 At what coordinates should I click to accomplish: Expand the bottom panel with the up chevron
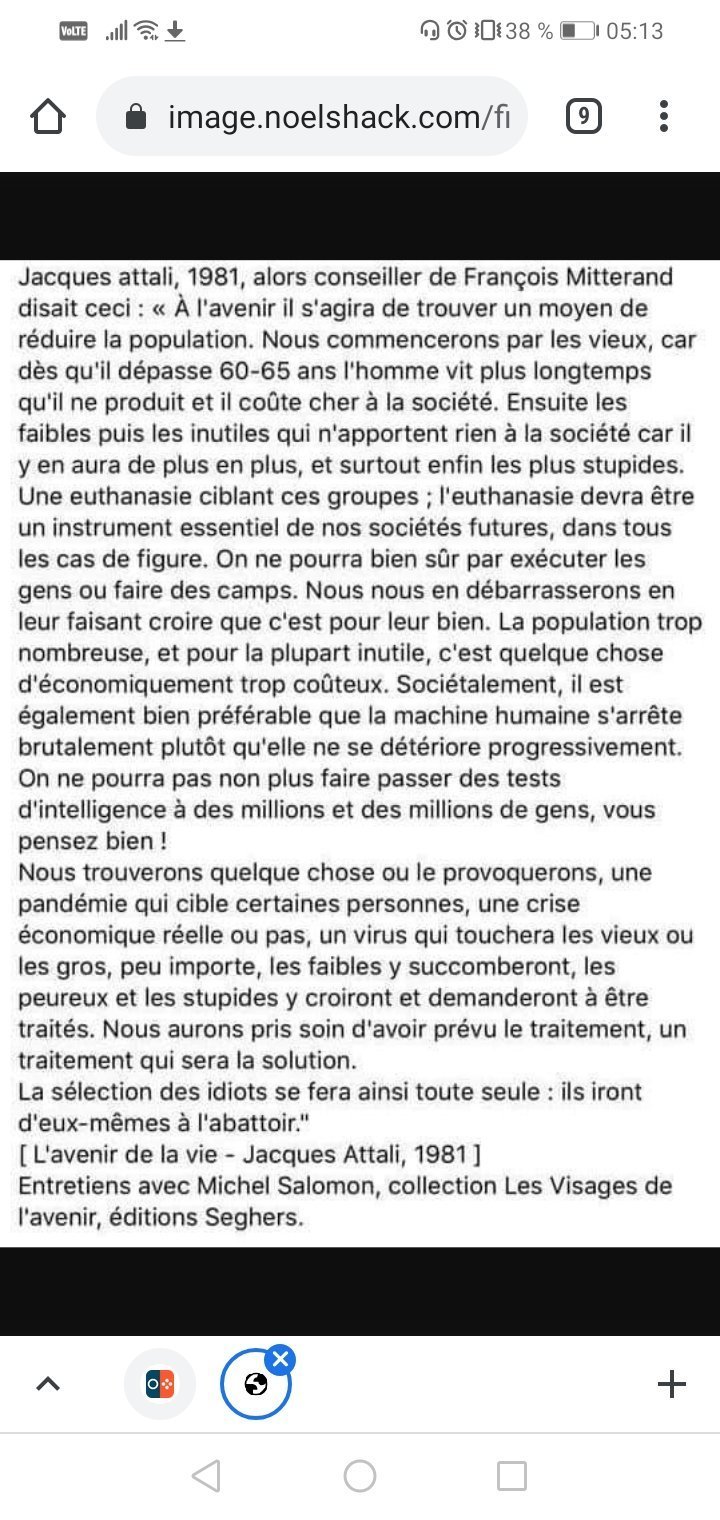pyautogui.click(x=48, y=1384)
